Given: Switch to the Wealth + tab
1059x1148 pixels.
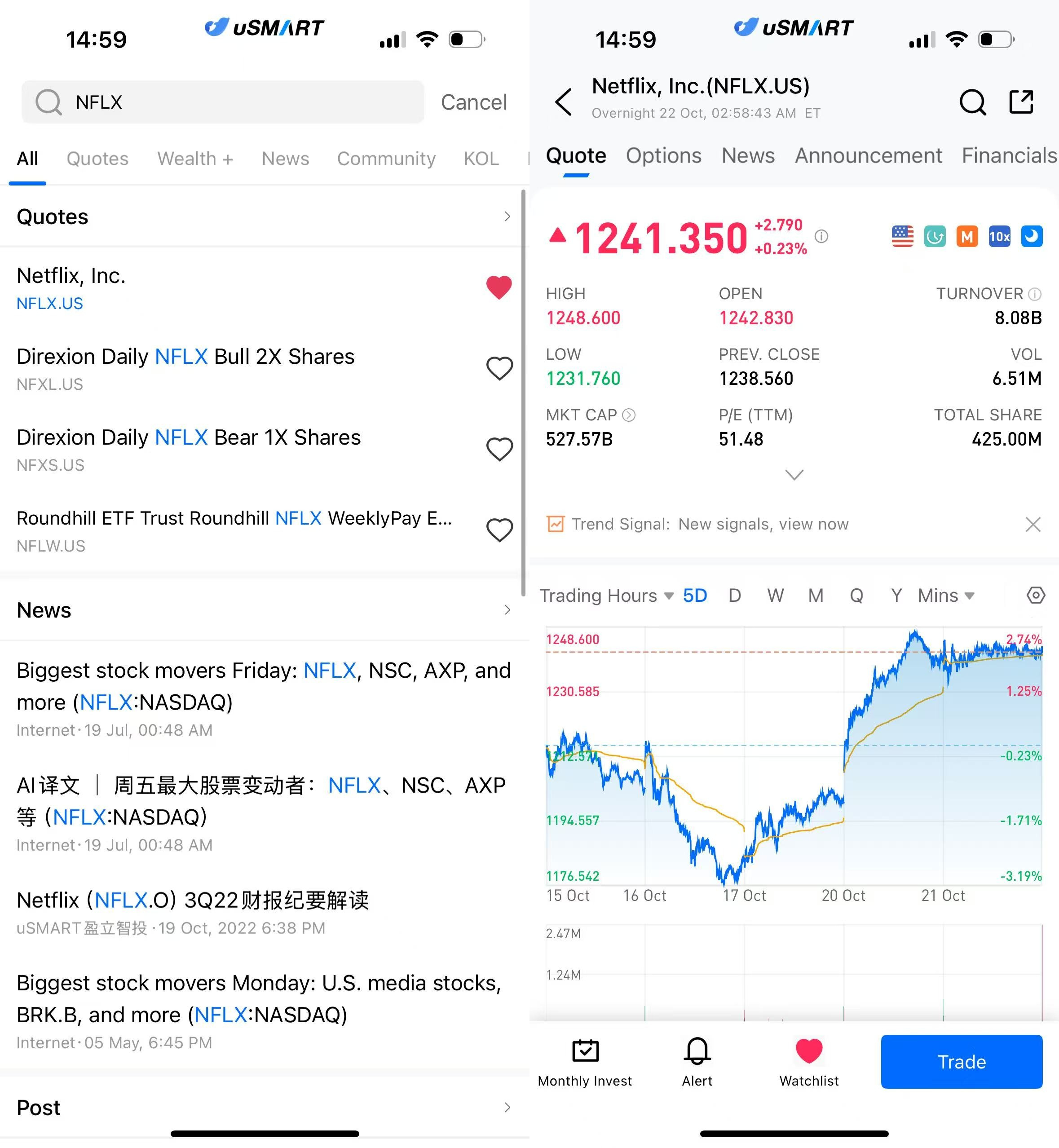Looking at the screenshot, I should 195,159.
